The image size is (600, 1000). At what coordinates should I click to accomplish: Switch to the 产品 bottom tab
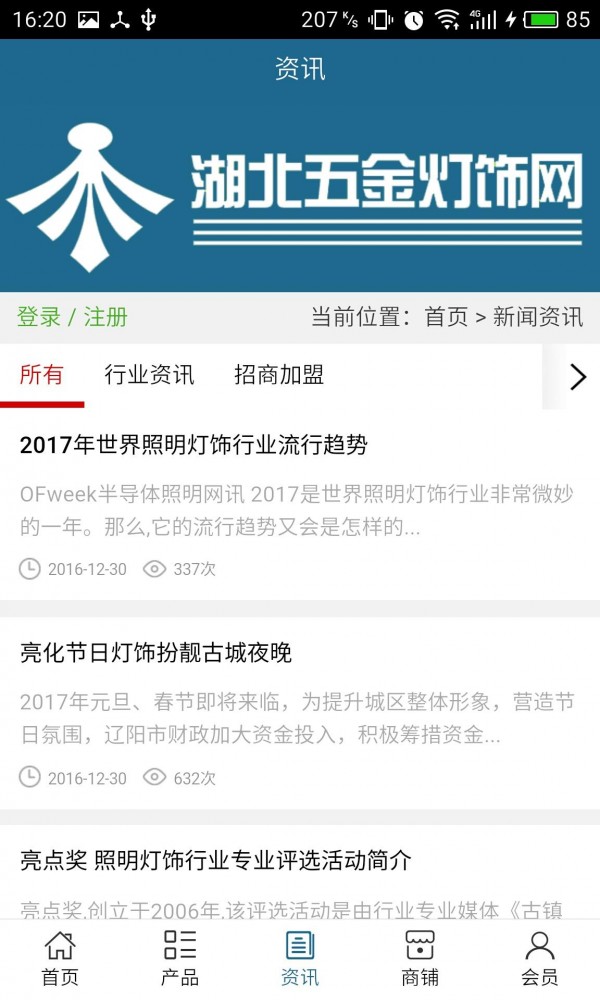click(180, 958)
